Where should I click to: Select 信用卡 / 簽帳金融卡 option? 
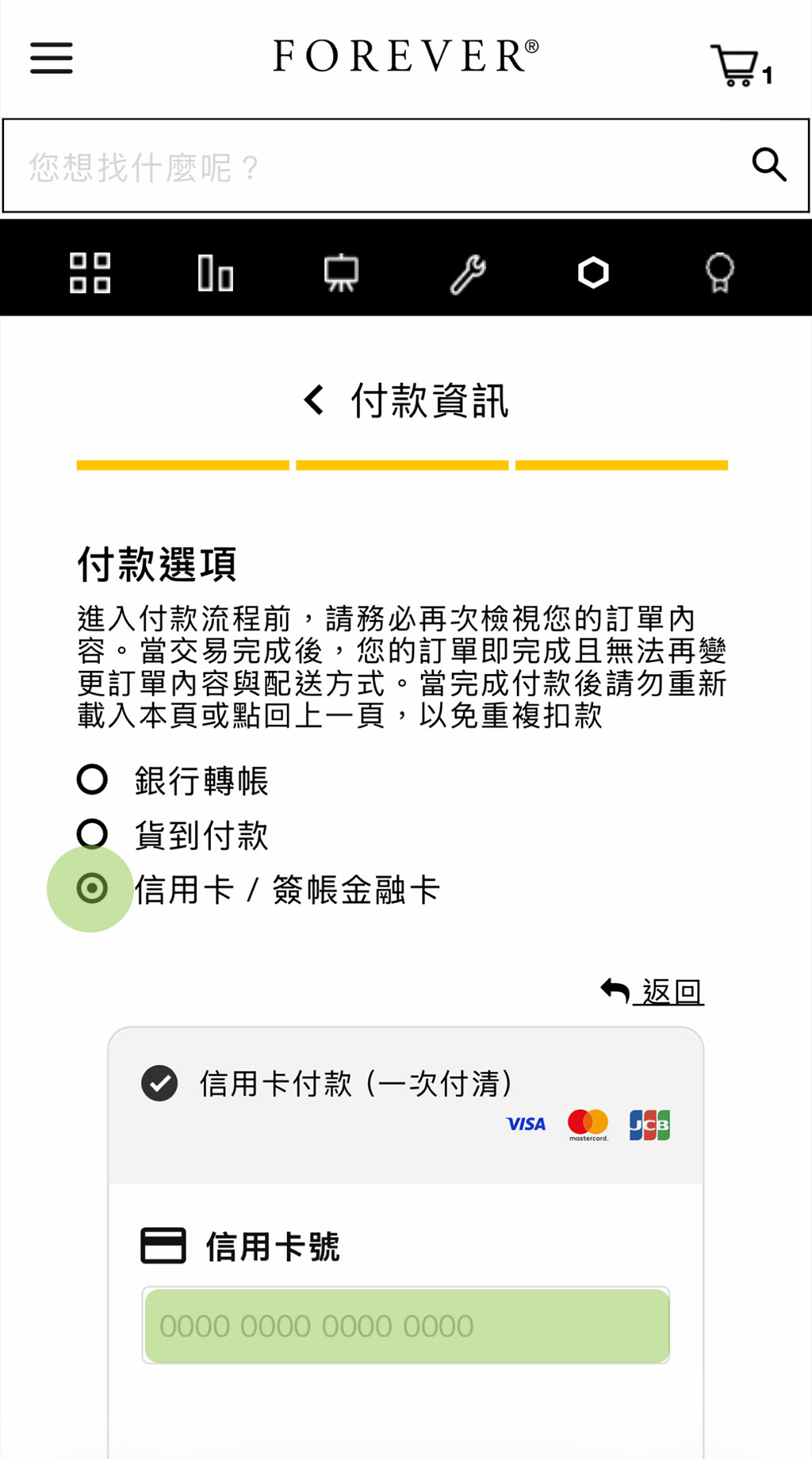(92, 888)
